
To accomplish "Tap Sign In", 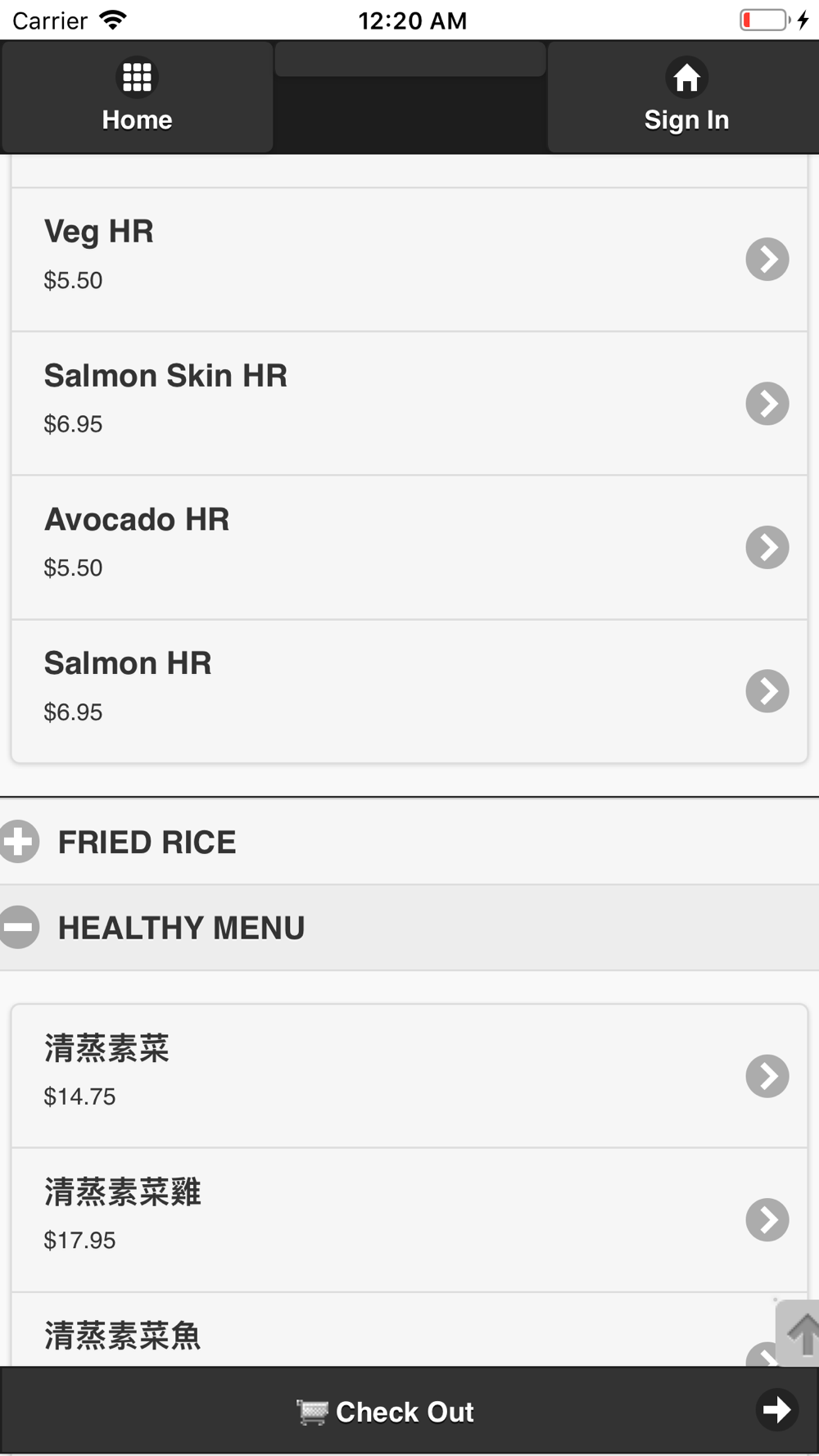I will pyautogui.click(x=686, y=97).
